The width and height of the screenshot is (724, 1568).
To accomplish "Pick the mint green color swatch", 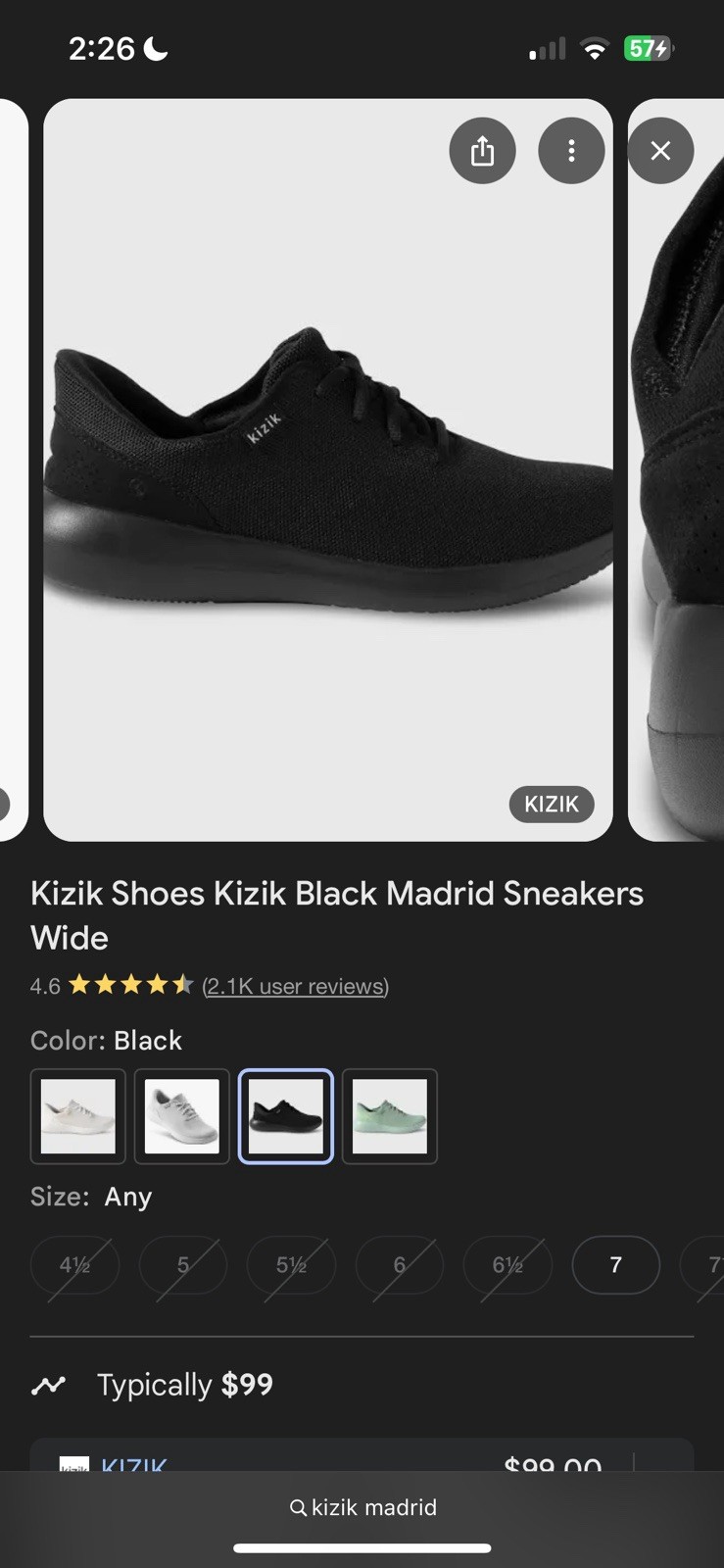I will pos(390,1116).
